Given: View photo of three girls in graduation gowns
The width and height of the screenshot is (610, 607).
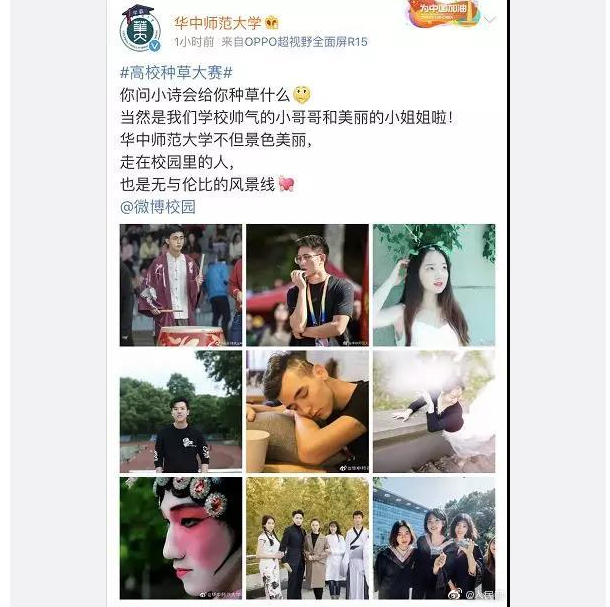Looking at the screenshot, I should point(433,538).
